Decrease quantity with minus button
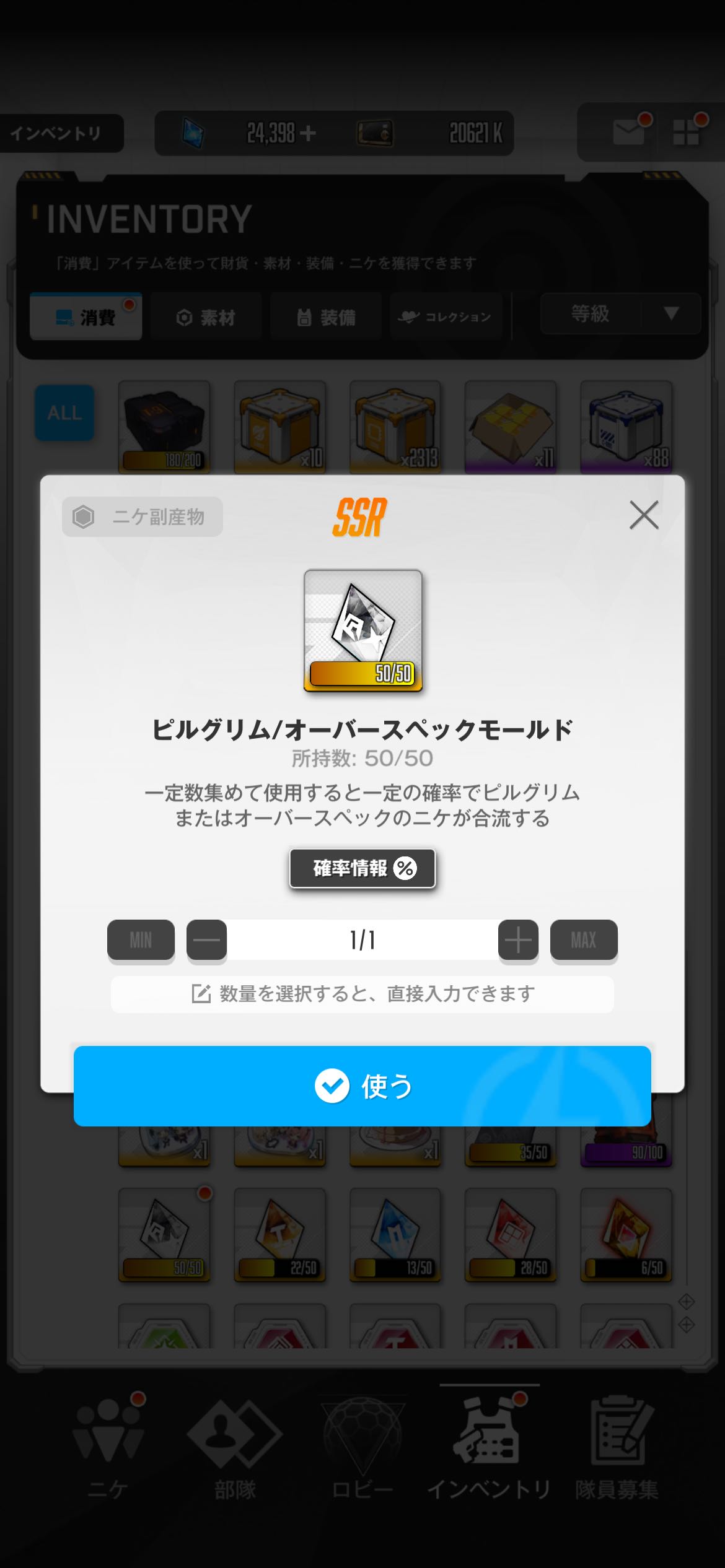 (x=206, y=940)
